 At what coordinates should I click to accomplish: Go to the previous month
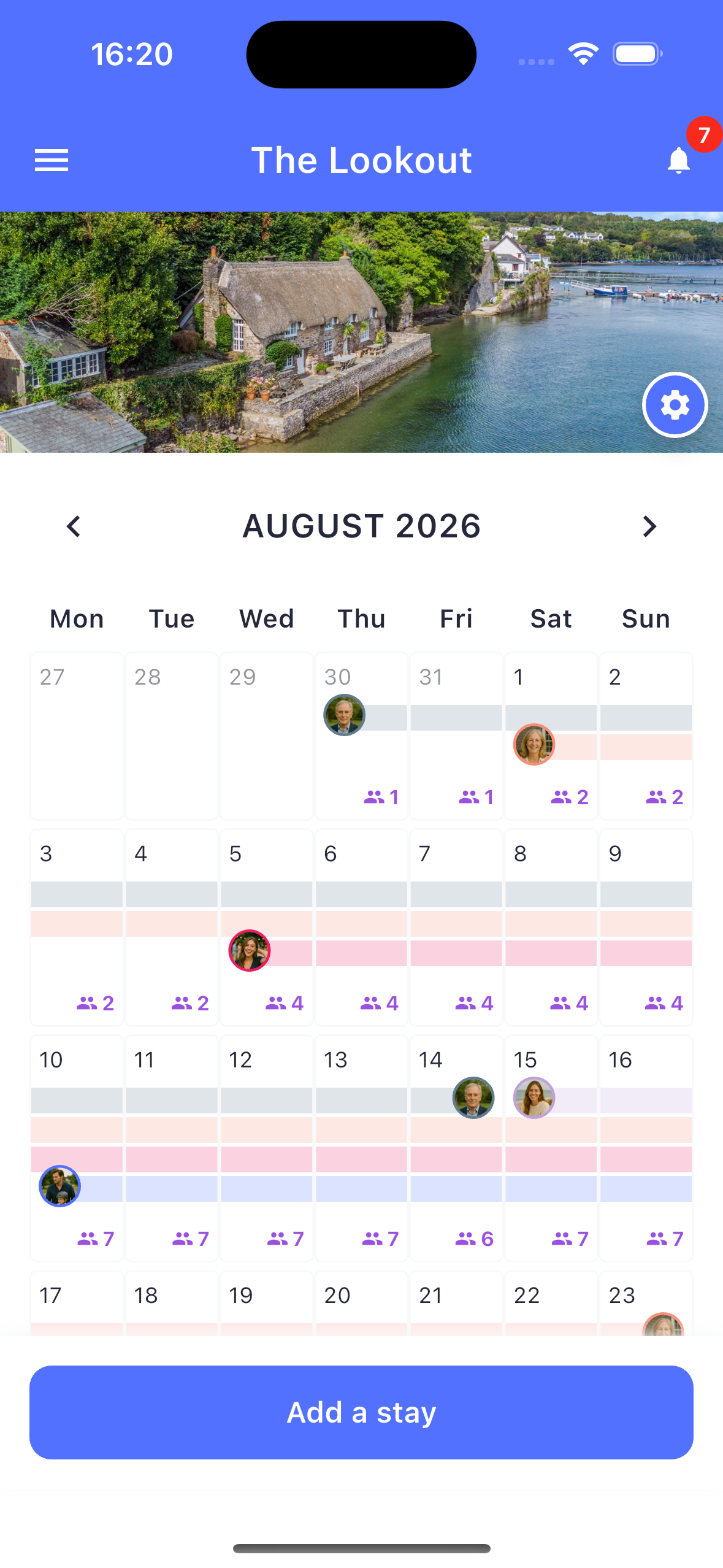(74, 526)
